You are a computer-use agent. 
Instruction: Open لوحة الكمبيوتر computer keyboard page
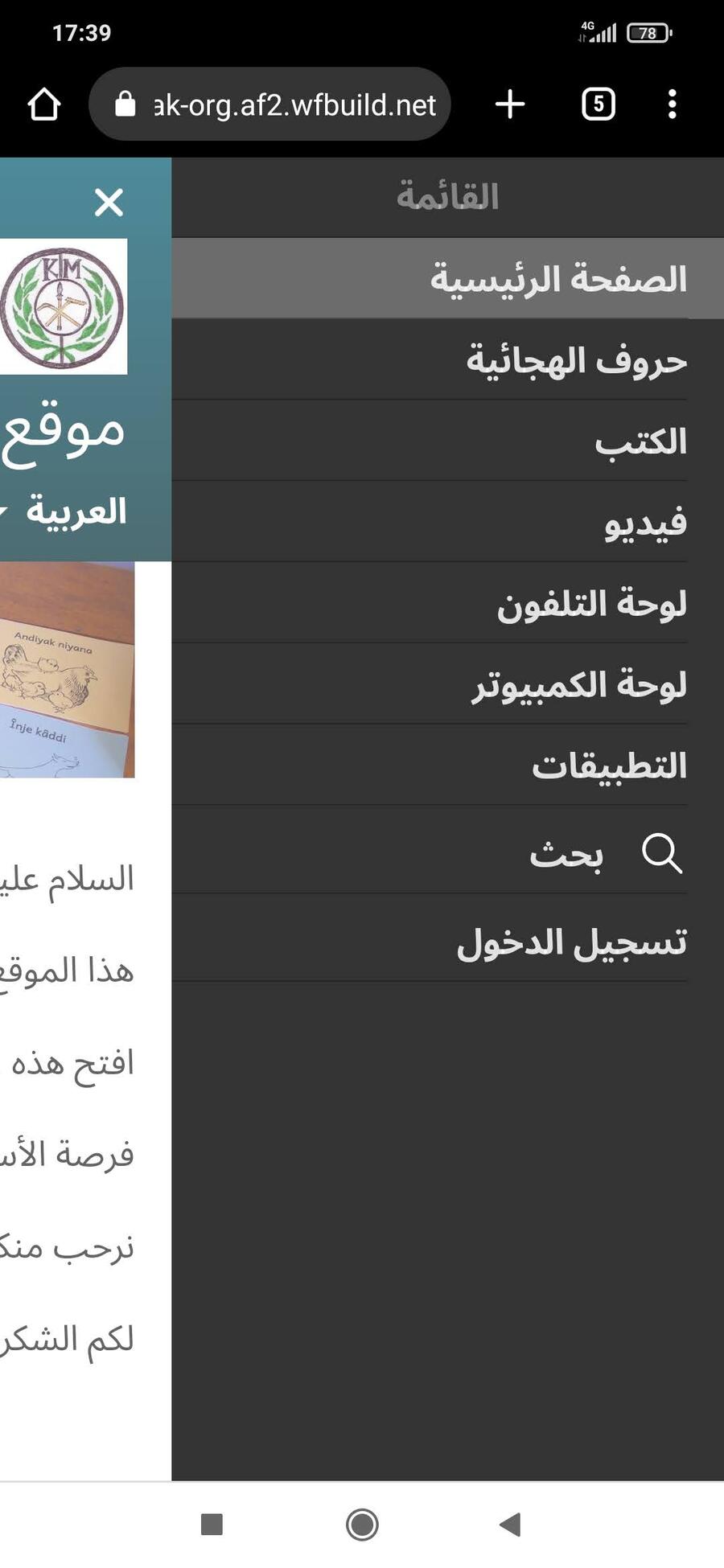click(579, 685)
